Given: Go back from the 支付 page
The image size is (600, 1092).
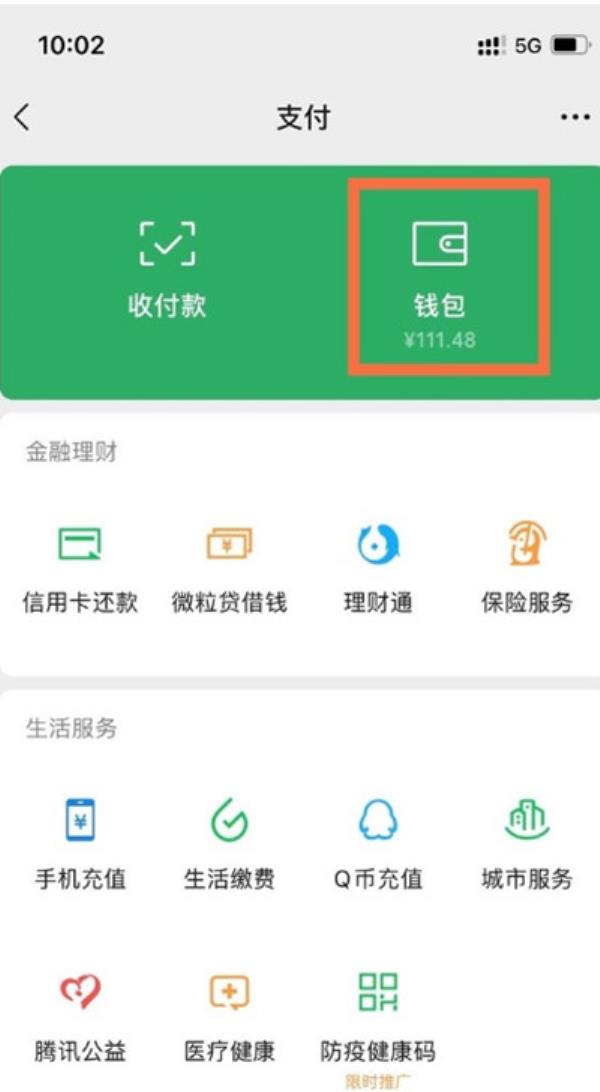Looking at the screenshot, I should (x=22, y=117).
